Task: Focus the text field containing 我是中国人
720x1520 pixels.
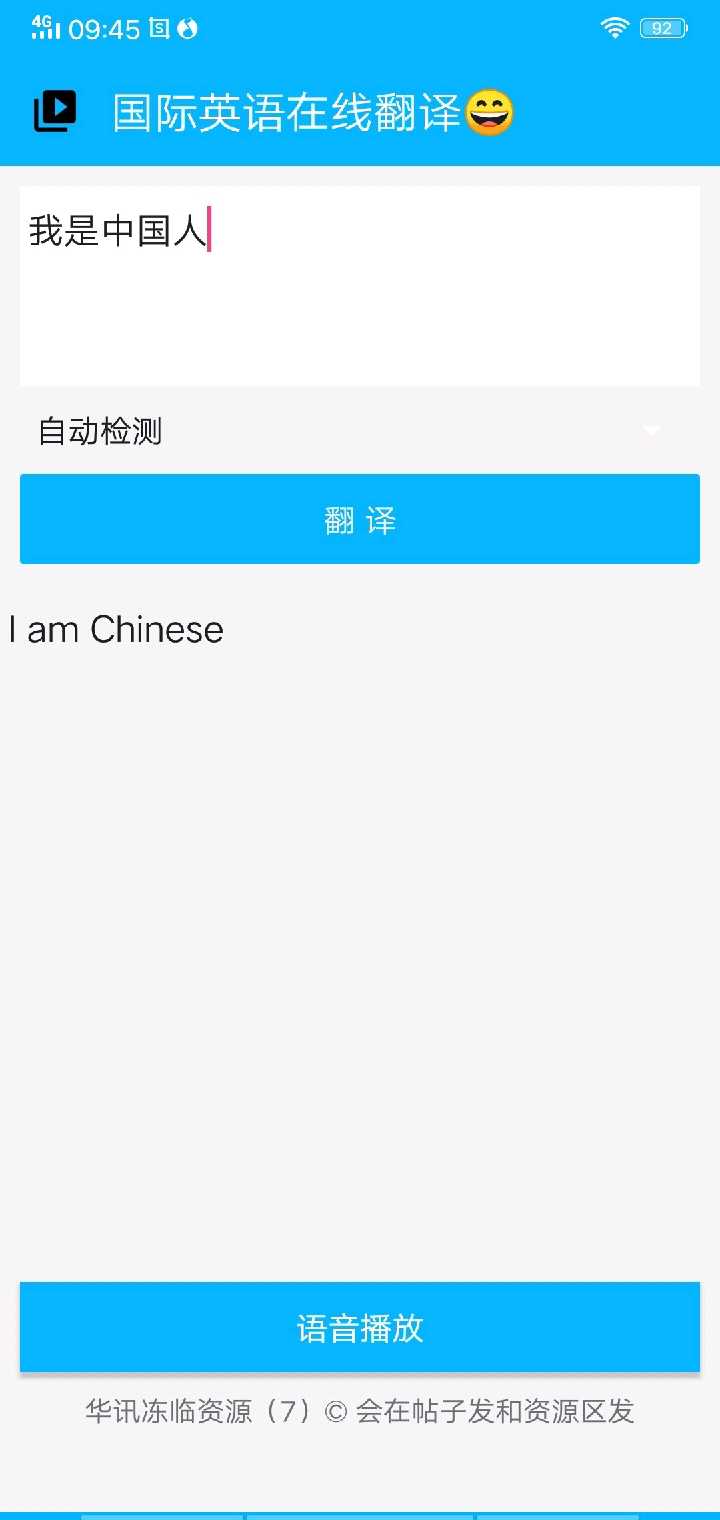Action: click(360, 286)
